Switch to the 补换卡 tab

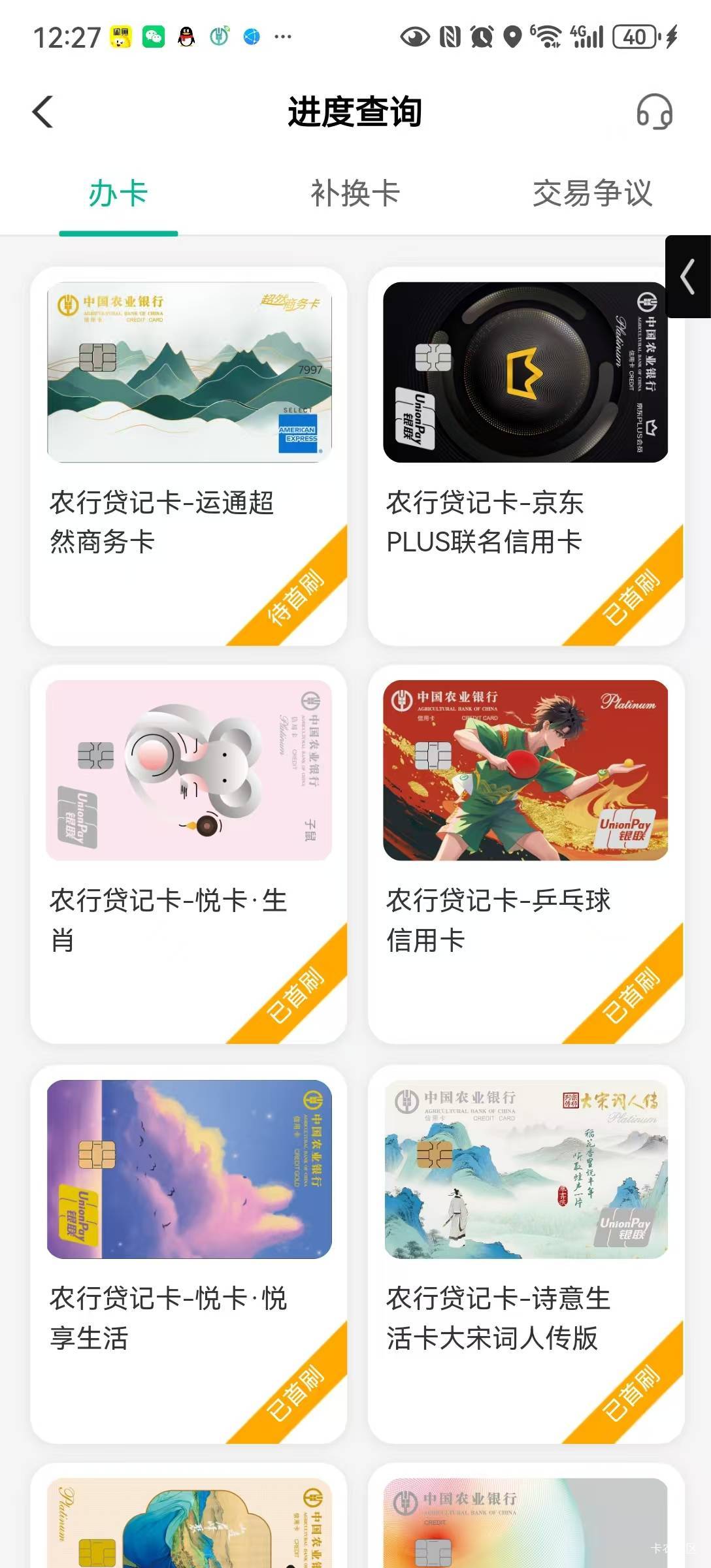(355, 194)
